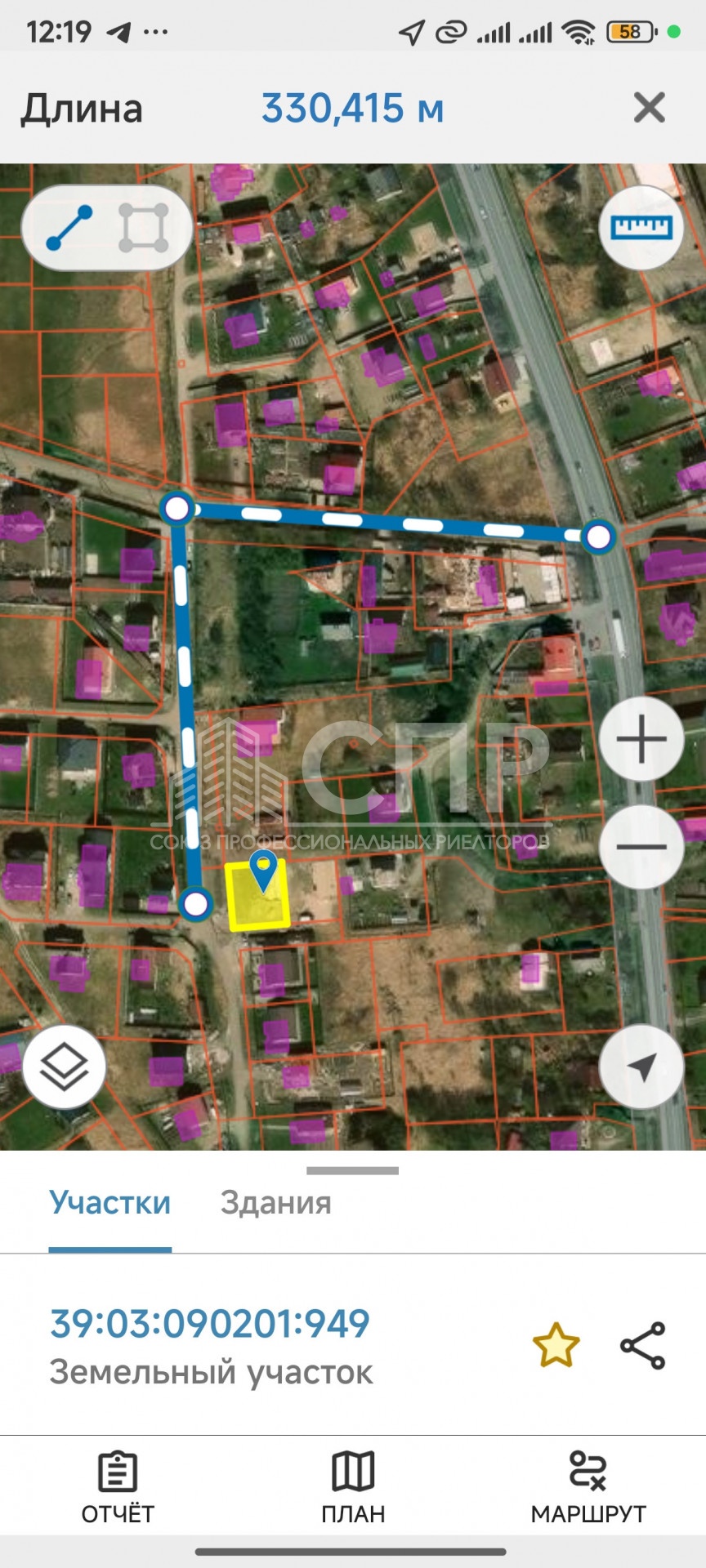
Task: Open parcel 39:03:090201:949 details
Action: [x=210, y=1323]
